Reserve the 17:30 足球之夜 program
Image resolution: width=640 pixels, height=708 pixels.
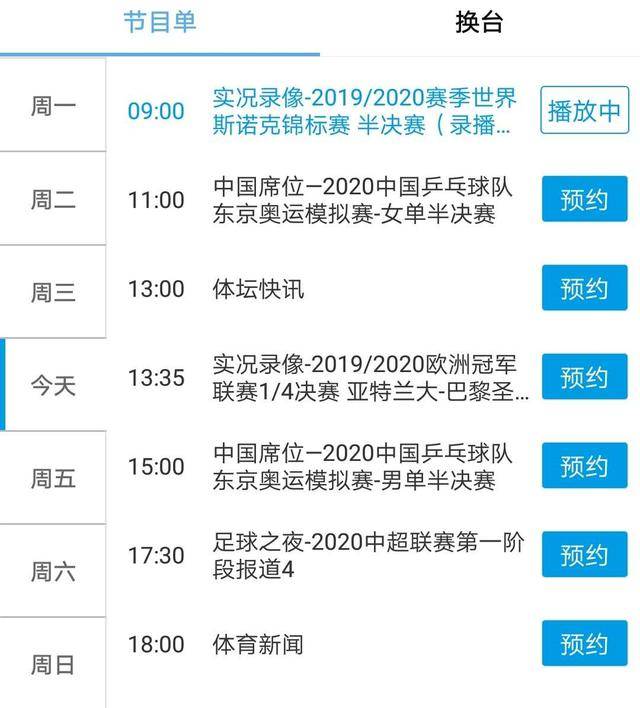point(584,555)
